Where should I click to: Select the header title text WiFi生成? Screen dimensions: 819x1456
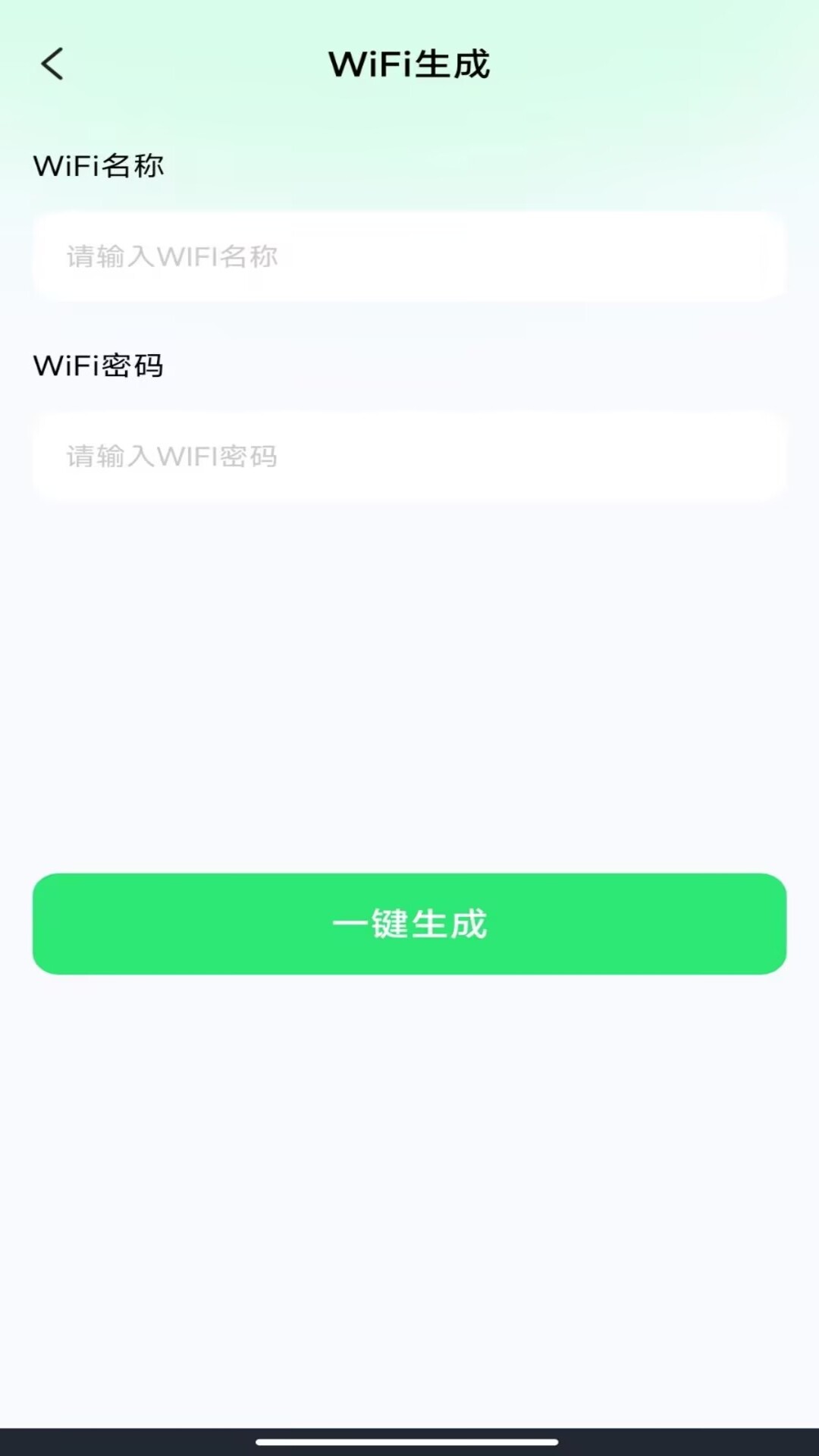pyautogui.click(x=409, y=64)
